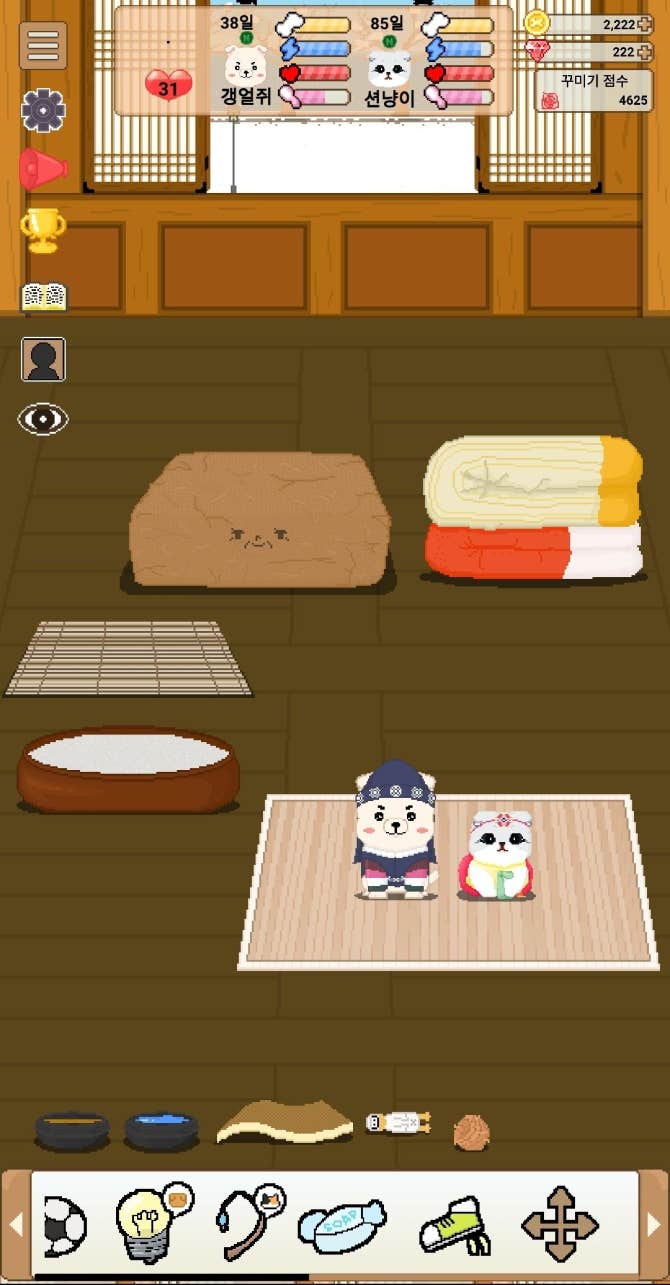
Task: Add more red gems
Action: click(x=645, y=52)
